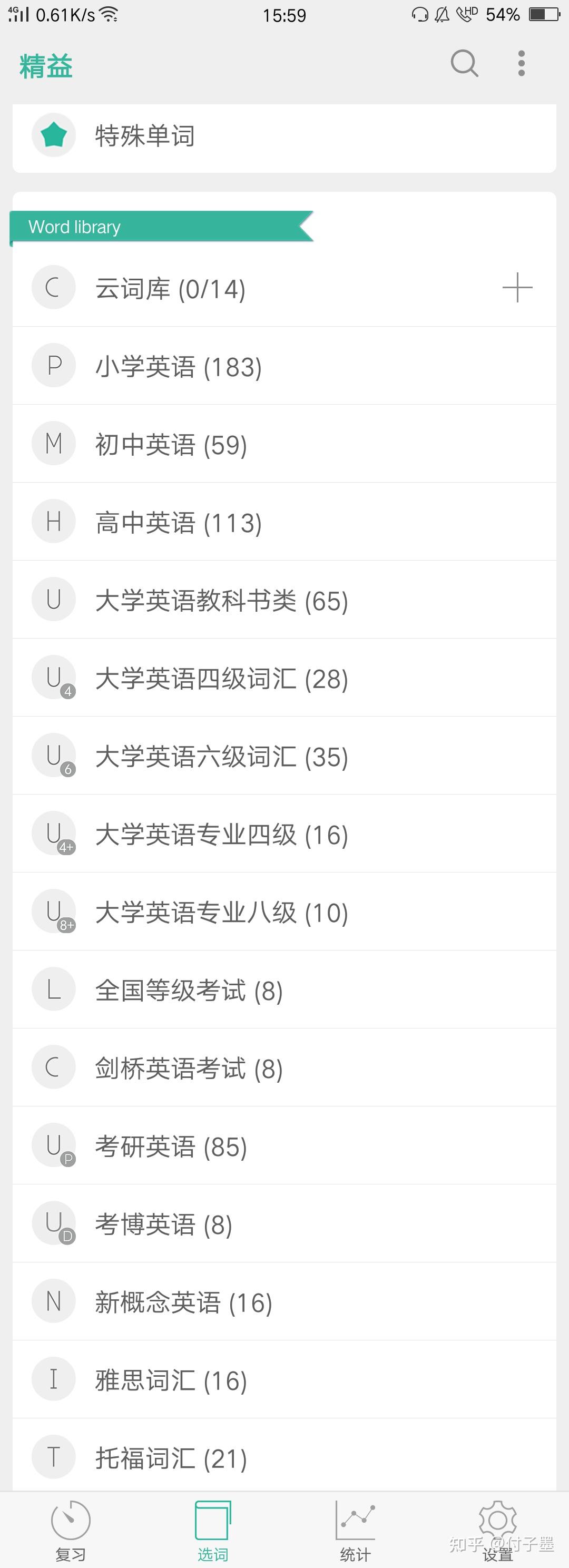Screen dimensions: 569x1568
Task: Tap the plus icon beside 云词库
Action: point(517,288)
